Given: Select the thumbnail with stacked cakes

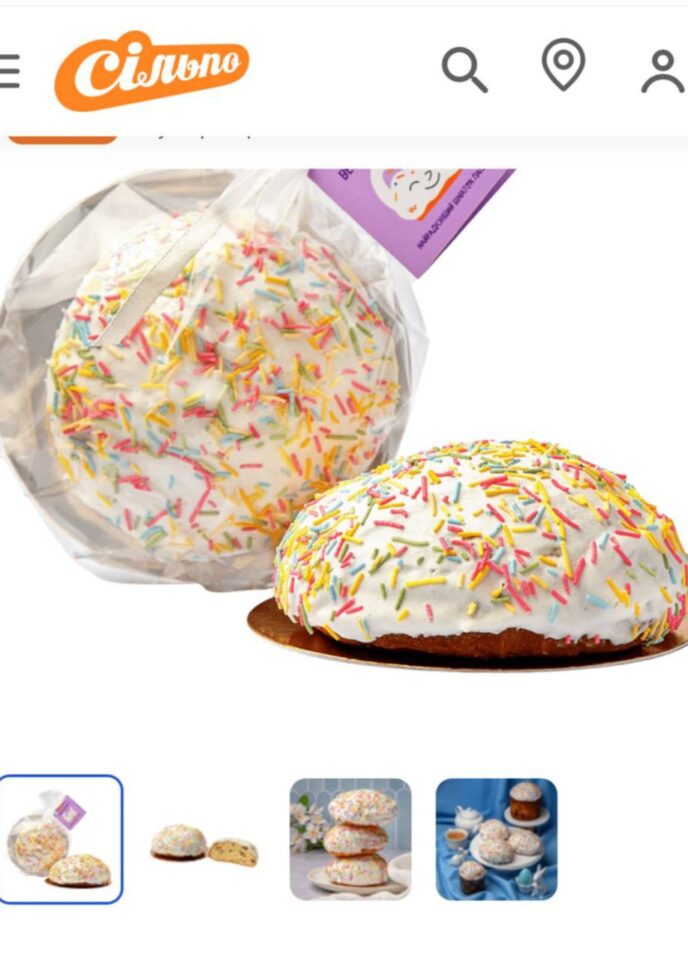Looking at the screenshot, I should point(350,839).
